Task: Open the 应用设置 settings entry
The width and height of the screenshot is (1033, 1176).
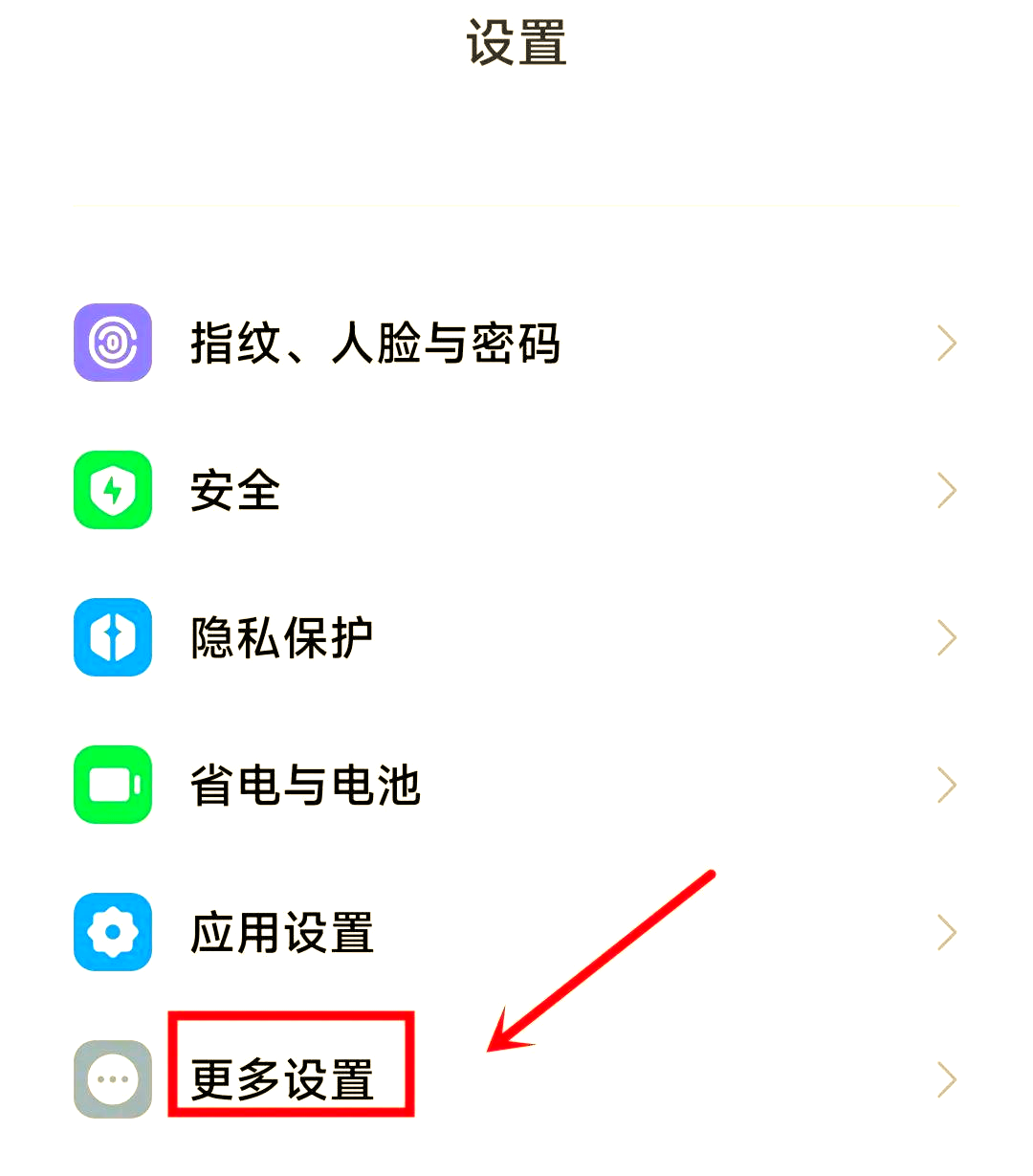Action: (281, 932)
